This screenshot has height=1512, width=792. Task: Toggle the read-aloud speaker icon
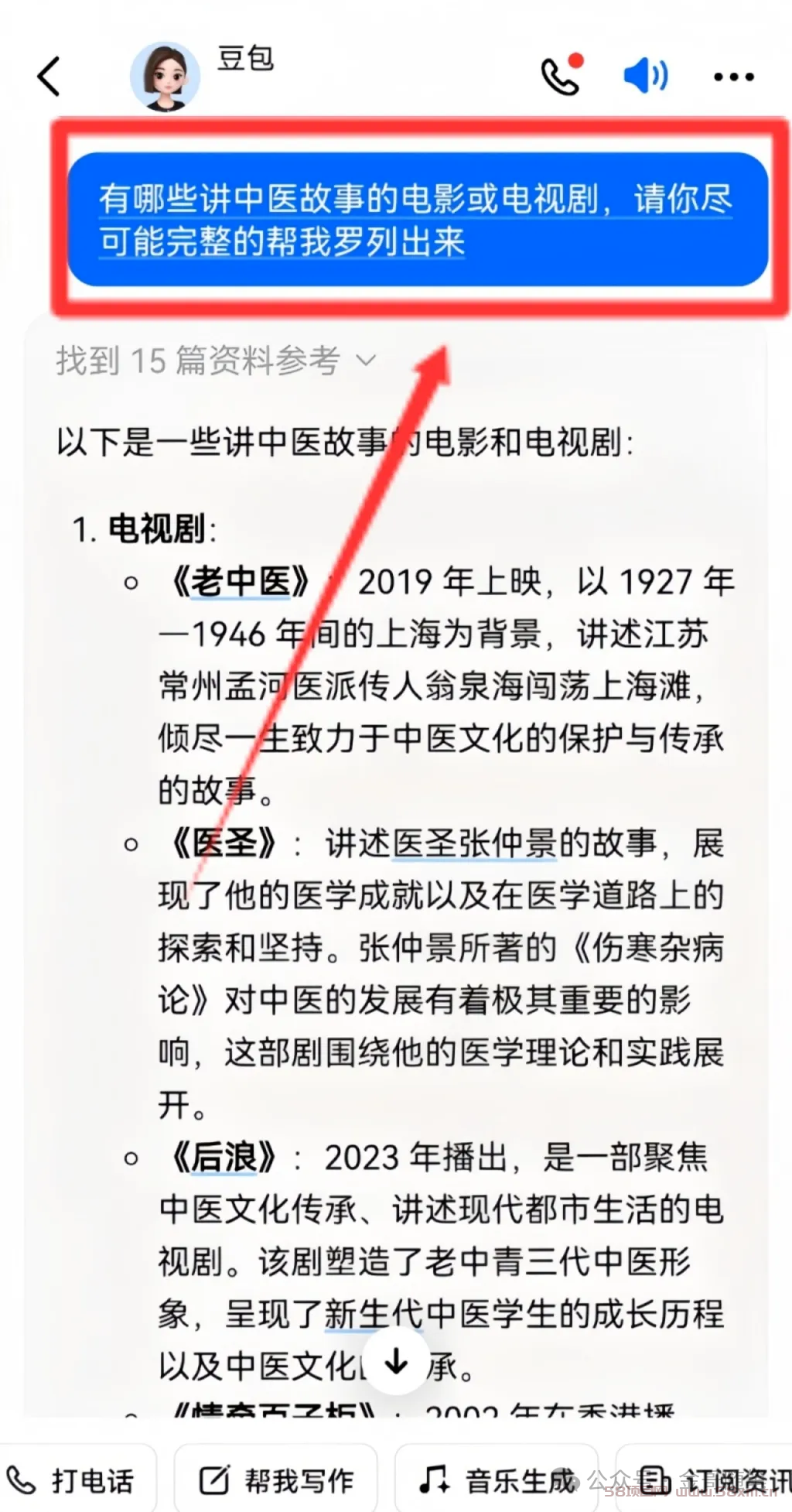point(645,76)
